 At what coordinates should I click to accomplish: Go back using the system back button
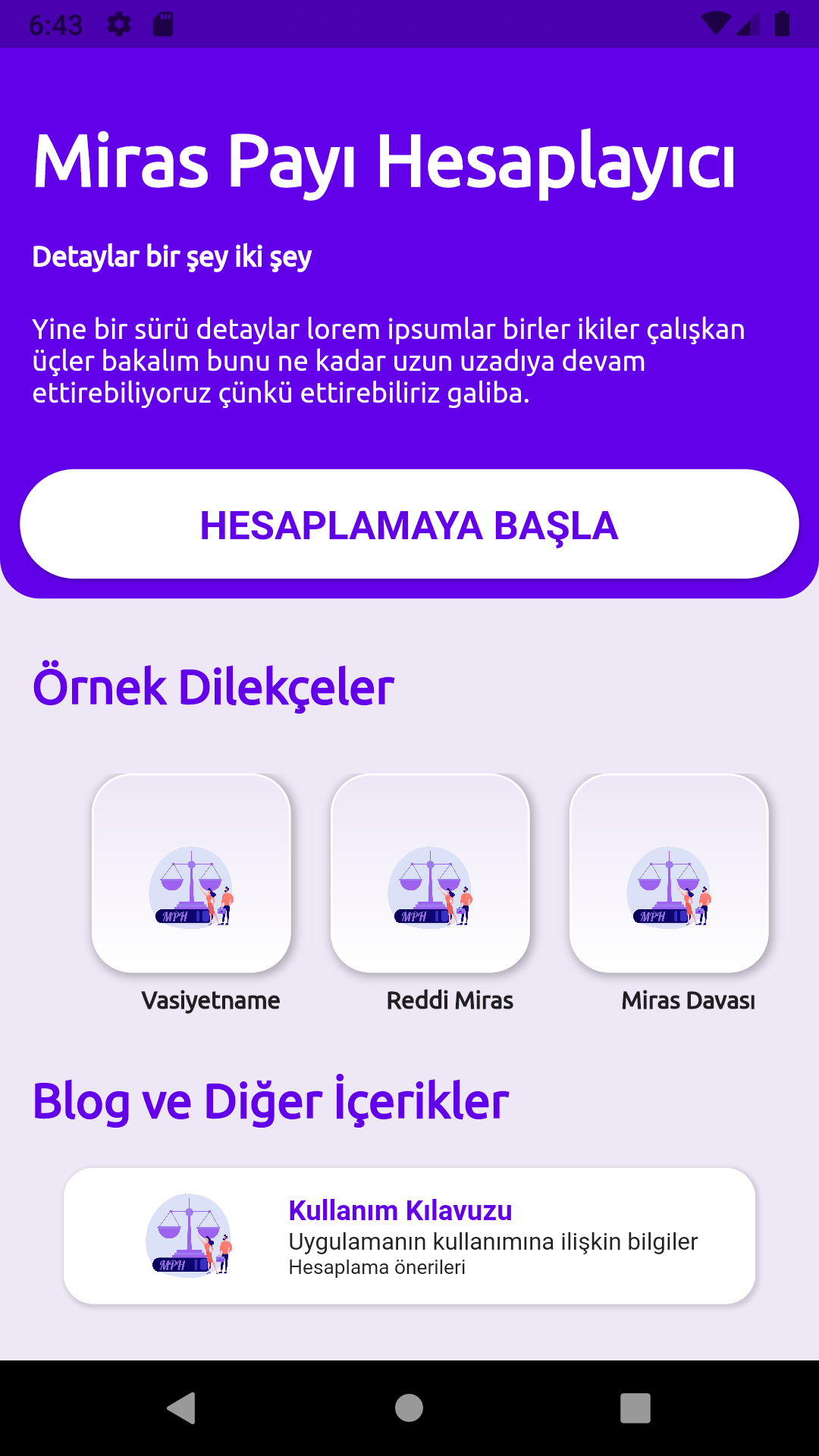click(x=182, y=1408)
